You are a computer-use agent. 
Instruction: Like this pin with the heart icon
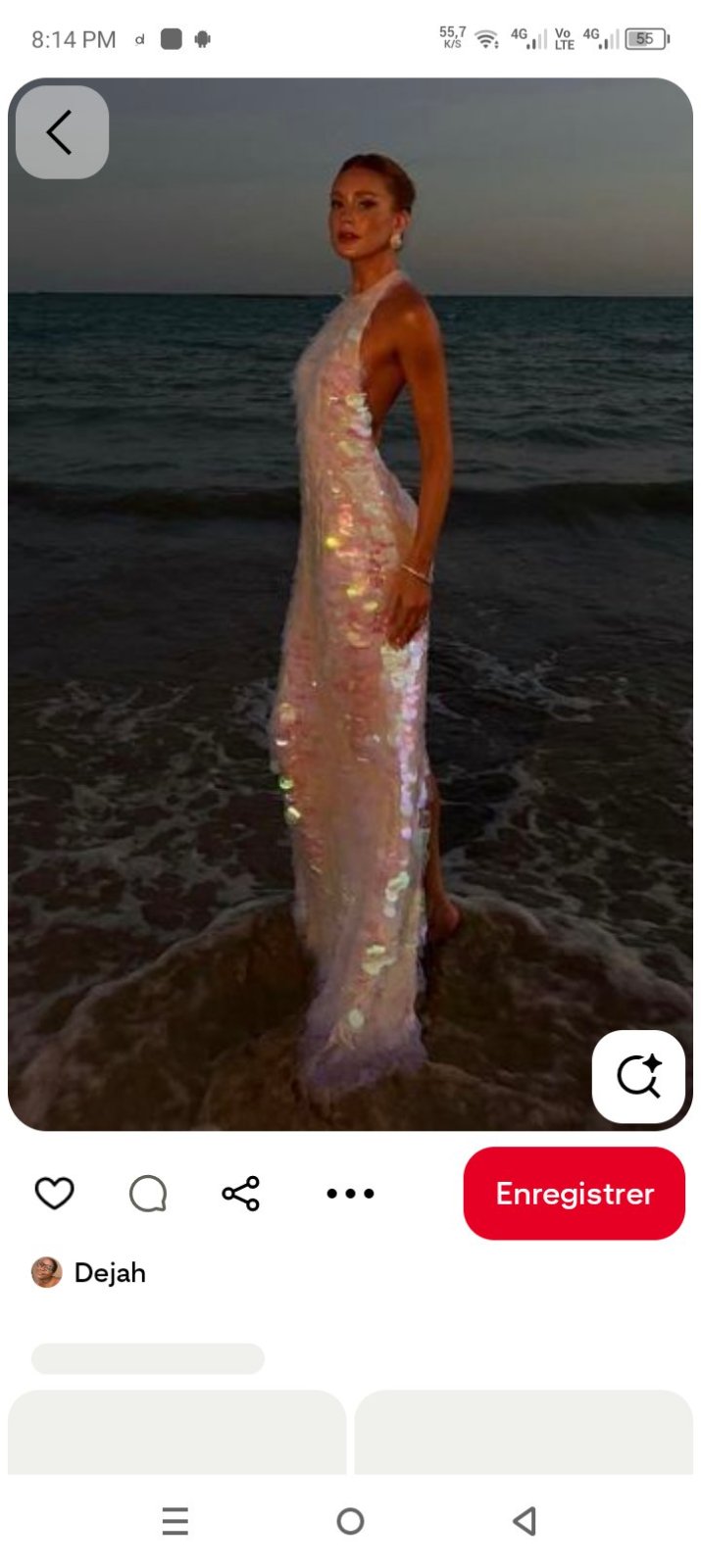(x=54, y=1193)
